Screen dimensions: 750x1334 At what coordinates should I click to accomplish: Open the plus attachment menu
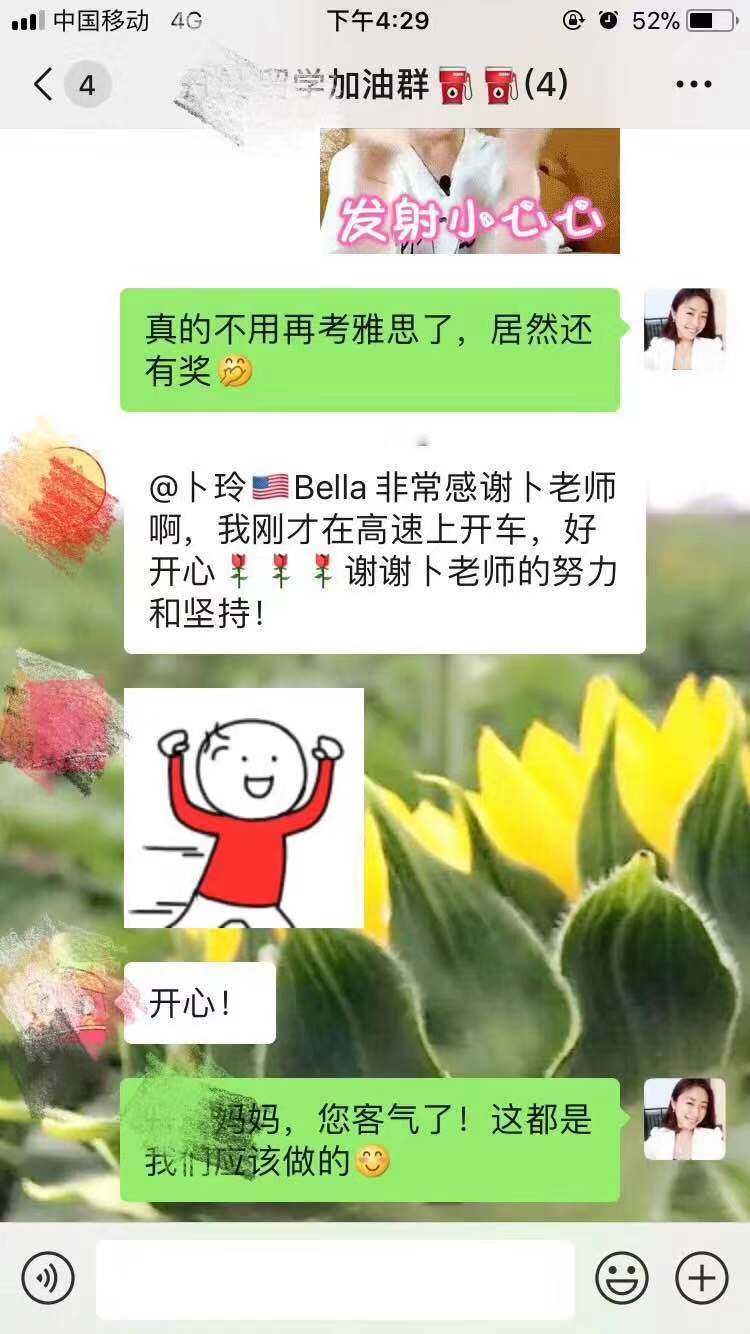point(702,1278)
